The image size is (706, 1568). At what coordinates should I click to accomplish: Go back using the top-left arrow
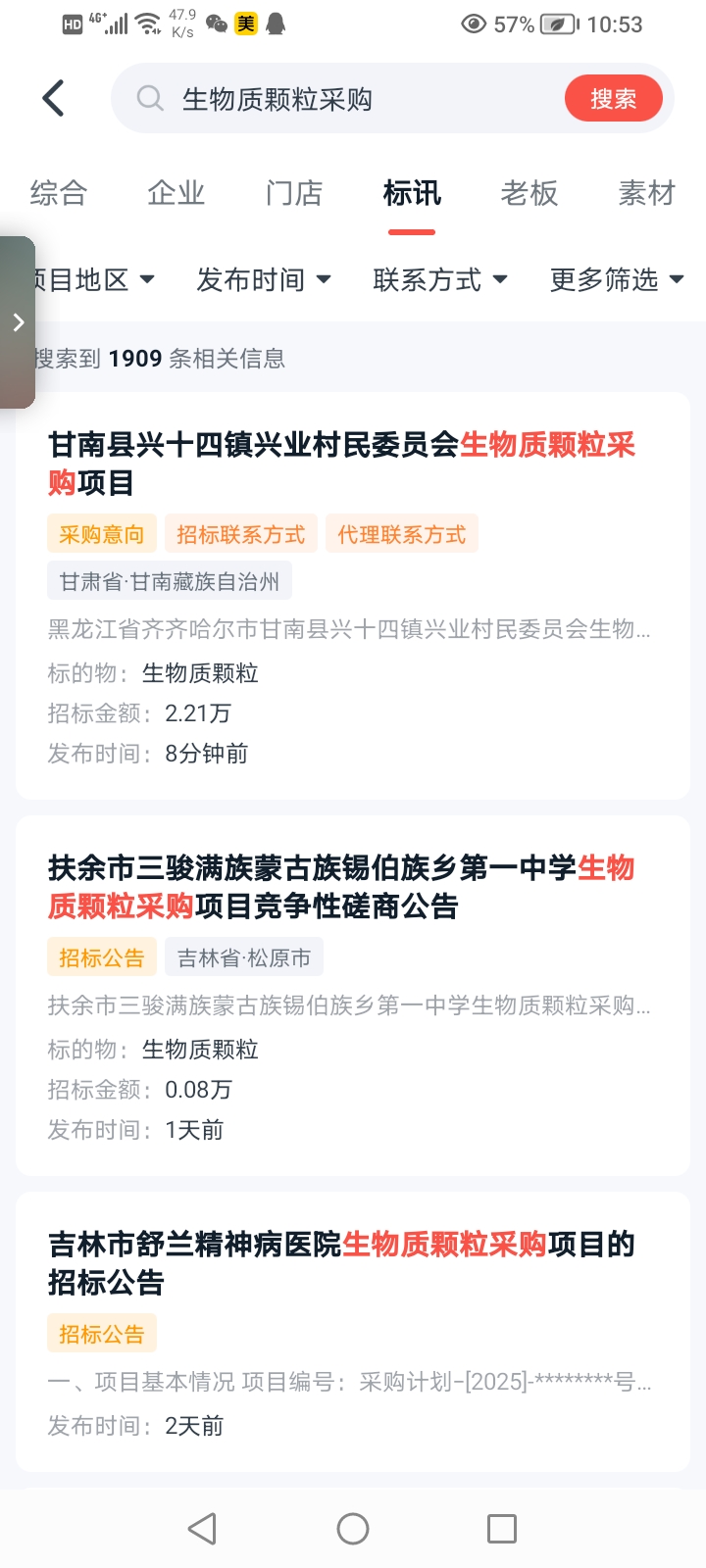pyautogui.click(x=54, y=99)
